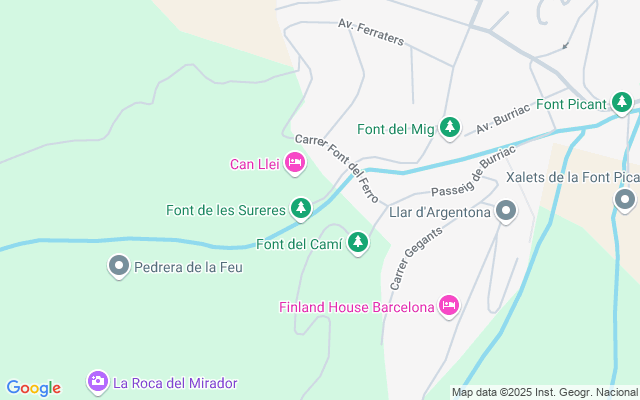The height and width of the screenshot is (400, 640).
Task: Open the Can Llei lodging marker
Action: [x=294, y=163]
